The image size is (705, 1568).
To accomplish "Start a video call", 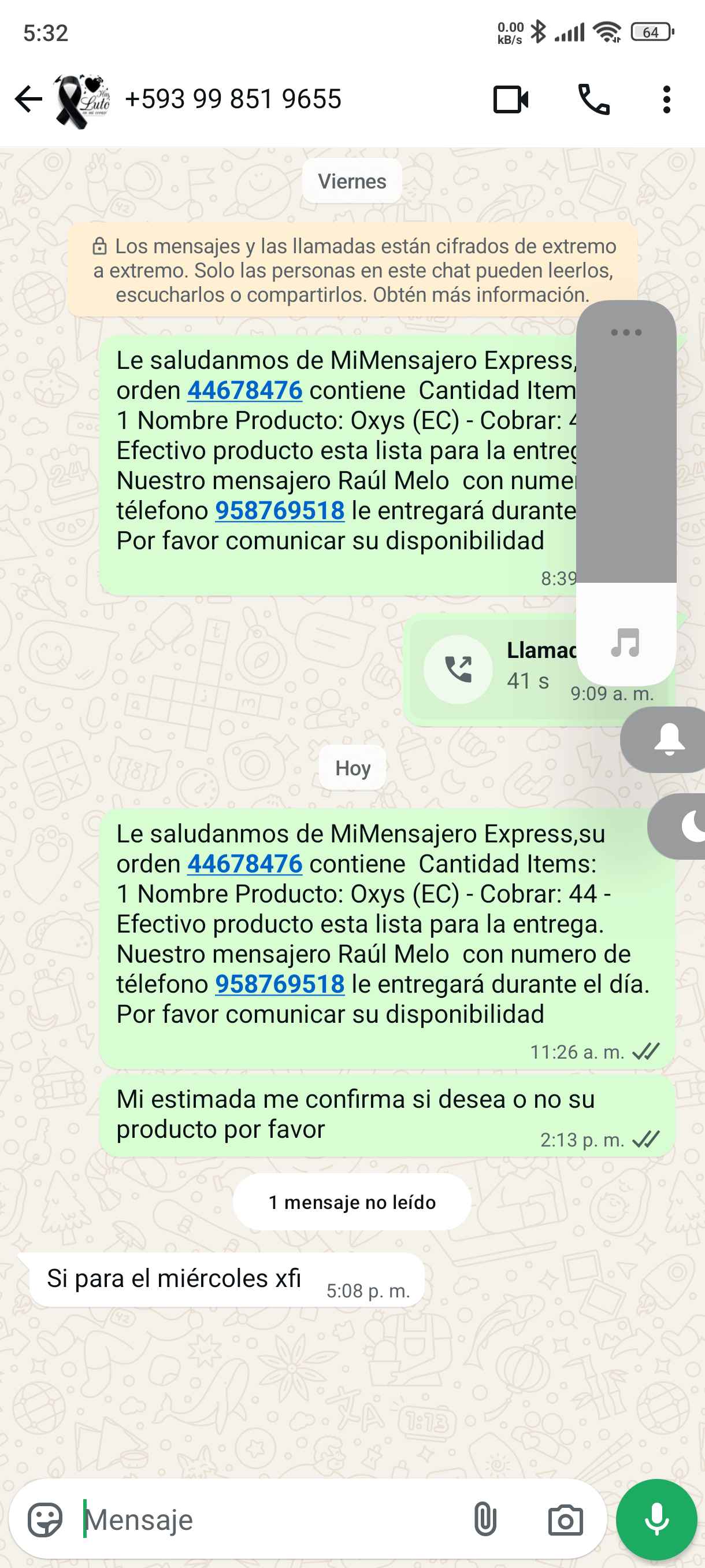I will [510, 99].
